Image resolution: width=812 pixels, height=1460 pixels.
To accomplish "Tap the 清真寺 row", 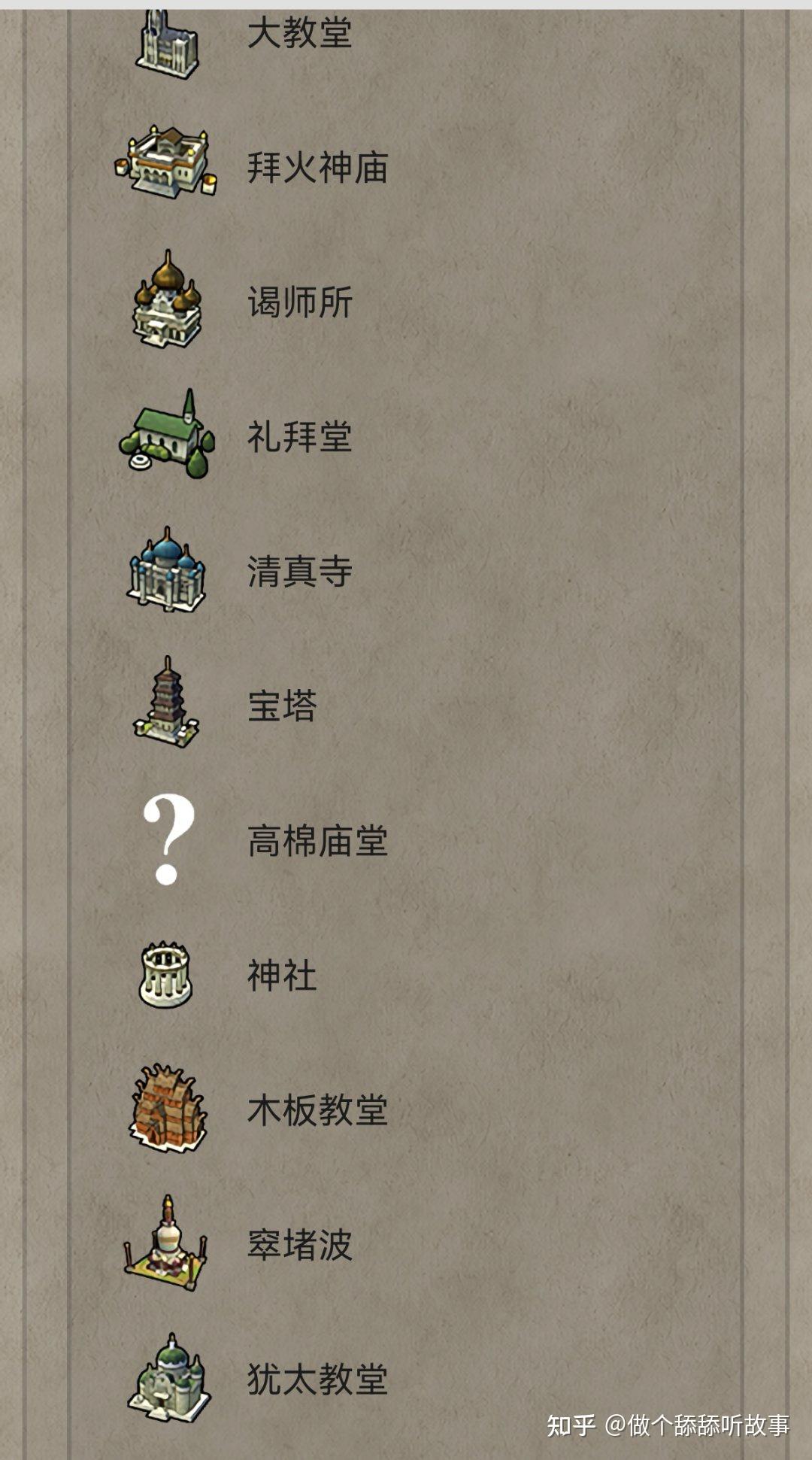I will pos(299,571).
